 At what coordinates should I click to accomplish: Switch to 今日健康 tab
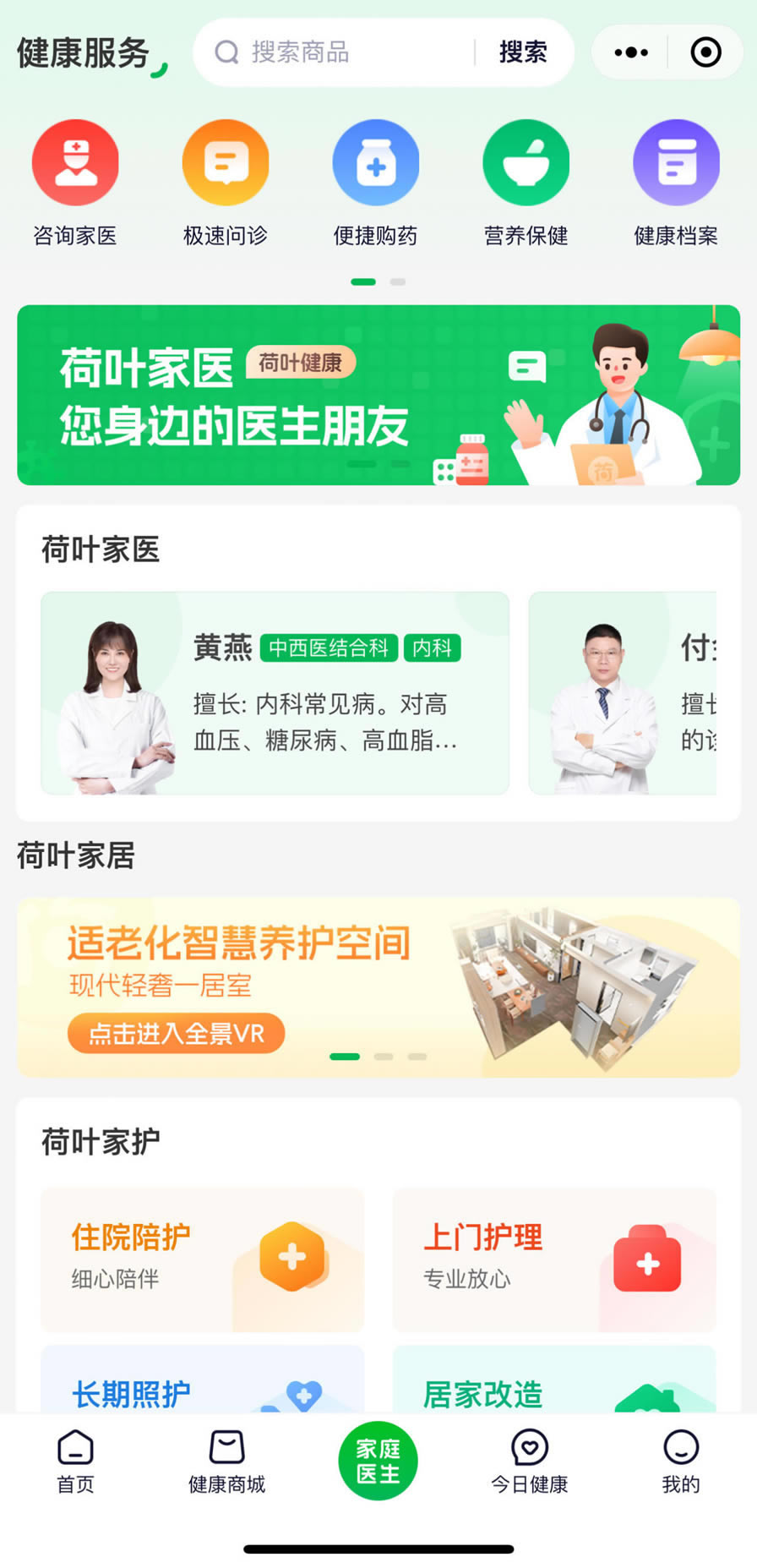(530, 1461)
